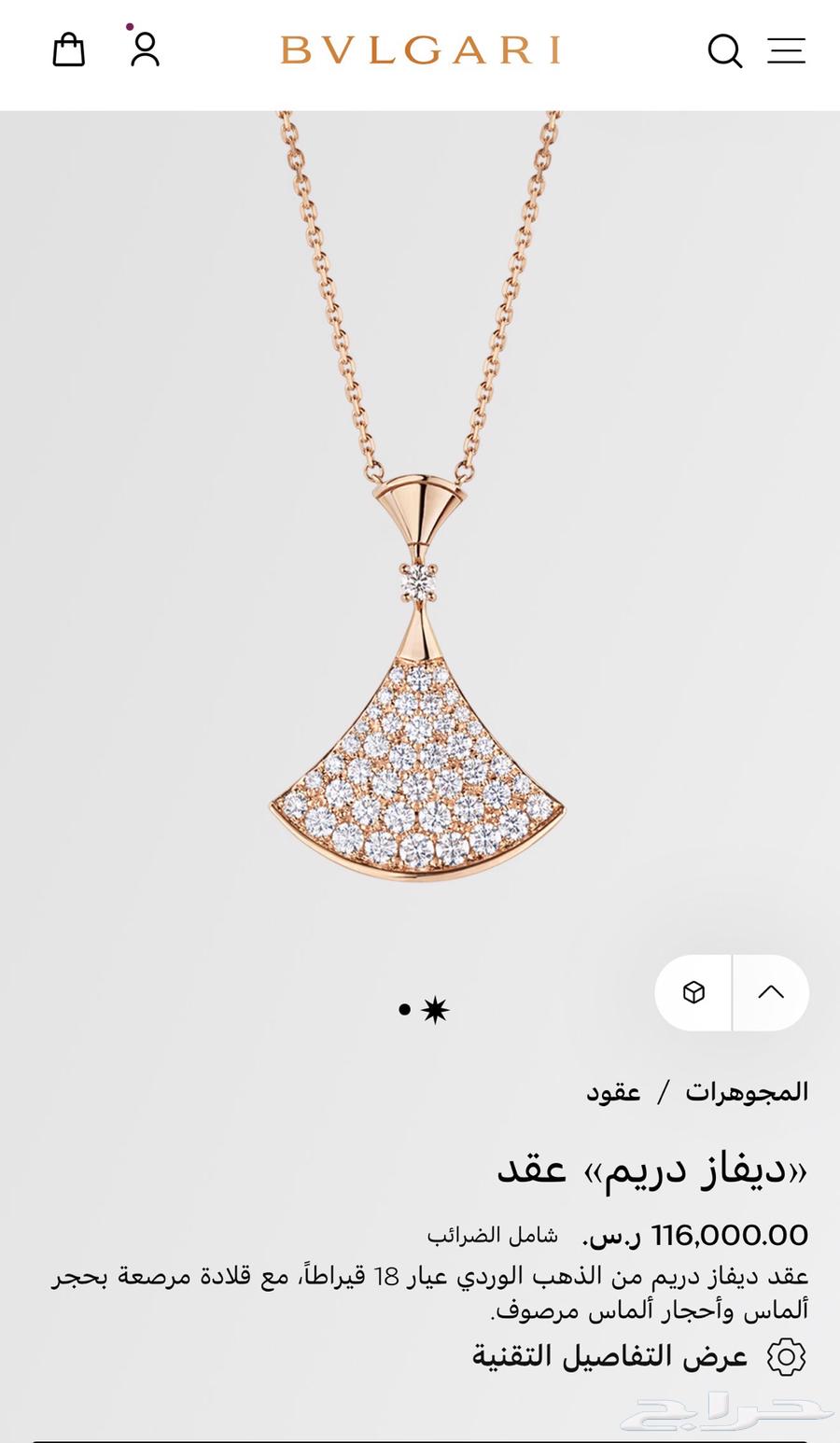Collapse panel using upward chevron

coord(771,993)
